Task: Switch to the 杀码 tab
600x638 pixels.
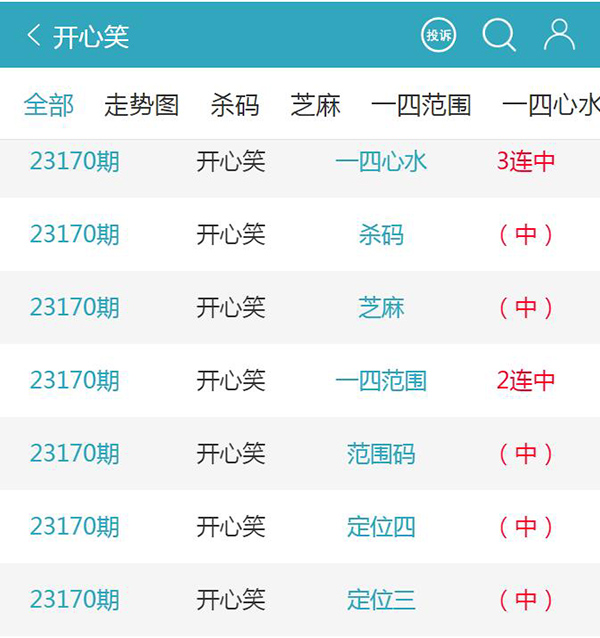Action: (235, 104)
